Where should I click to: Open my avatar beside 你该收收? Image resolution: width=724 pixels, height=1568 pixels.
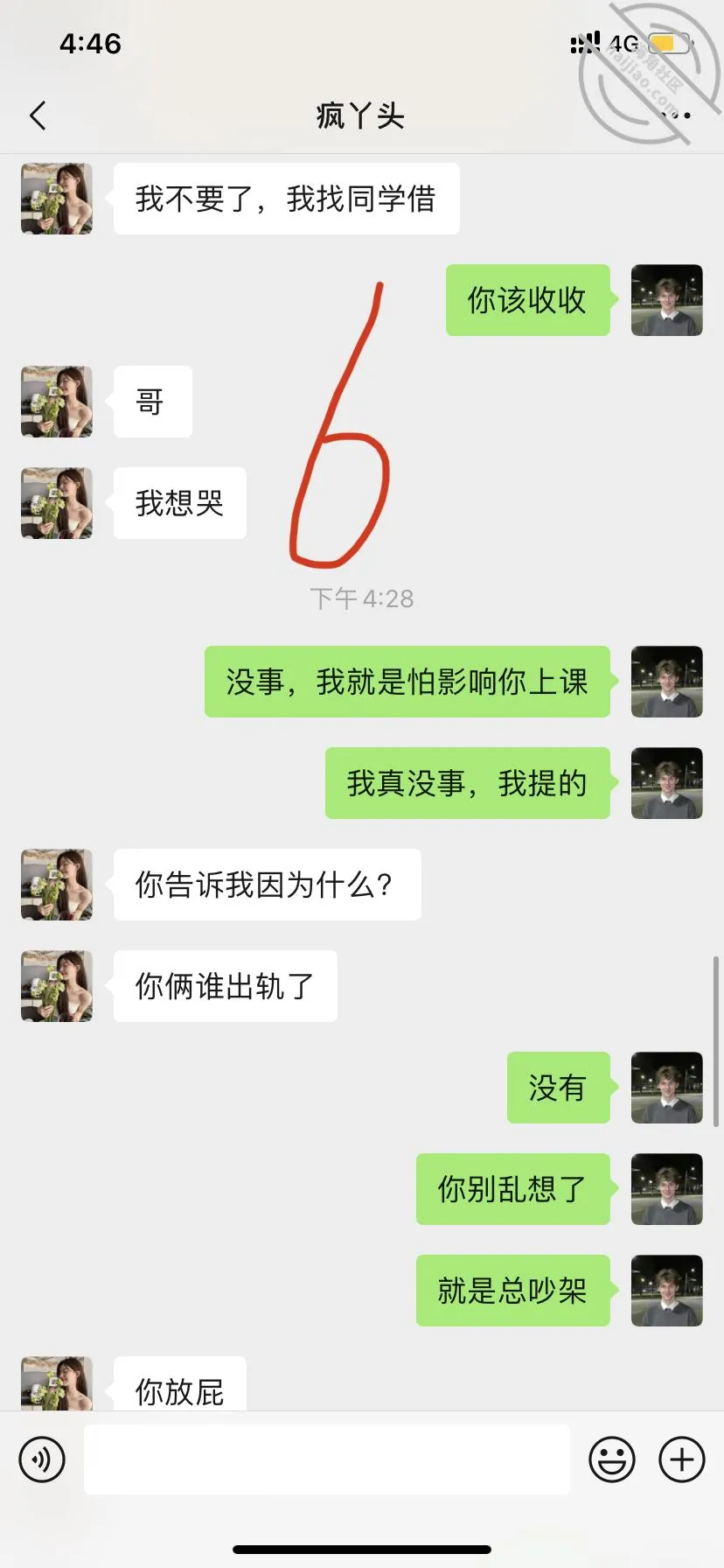pyautogui.click(x=667, y=300)
